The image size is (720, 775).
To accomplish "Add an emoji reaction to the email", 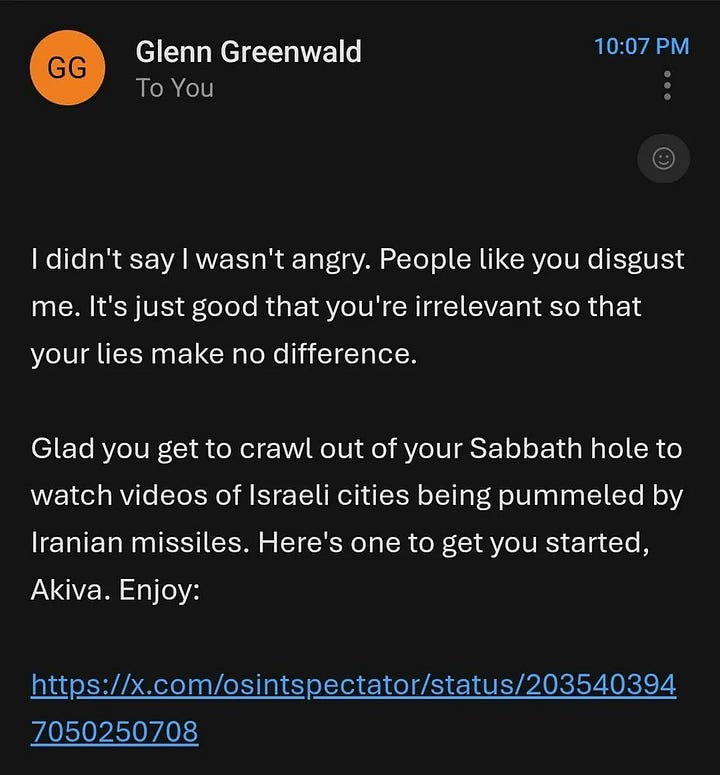I will coord(663,159).
